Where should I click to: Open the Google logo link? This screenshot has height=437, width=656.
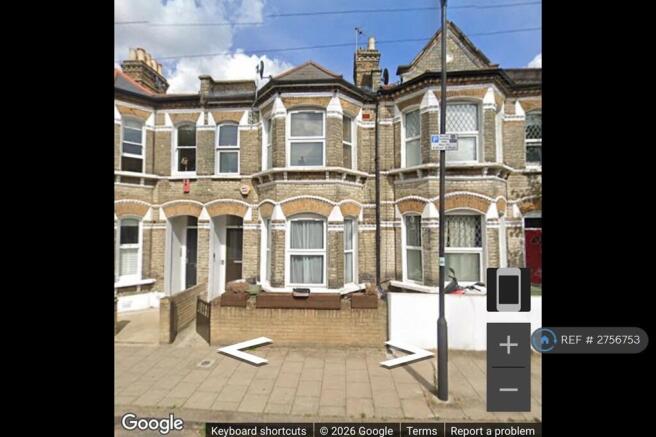(152, 423)
